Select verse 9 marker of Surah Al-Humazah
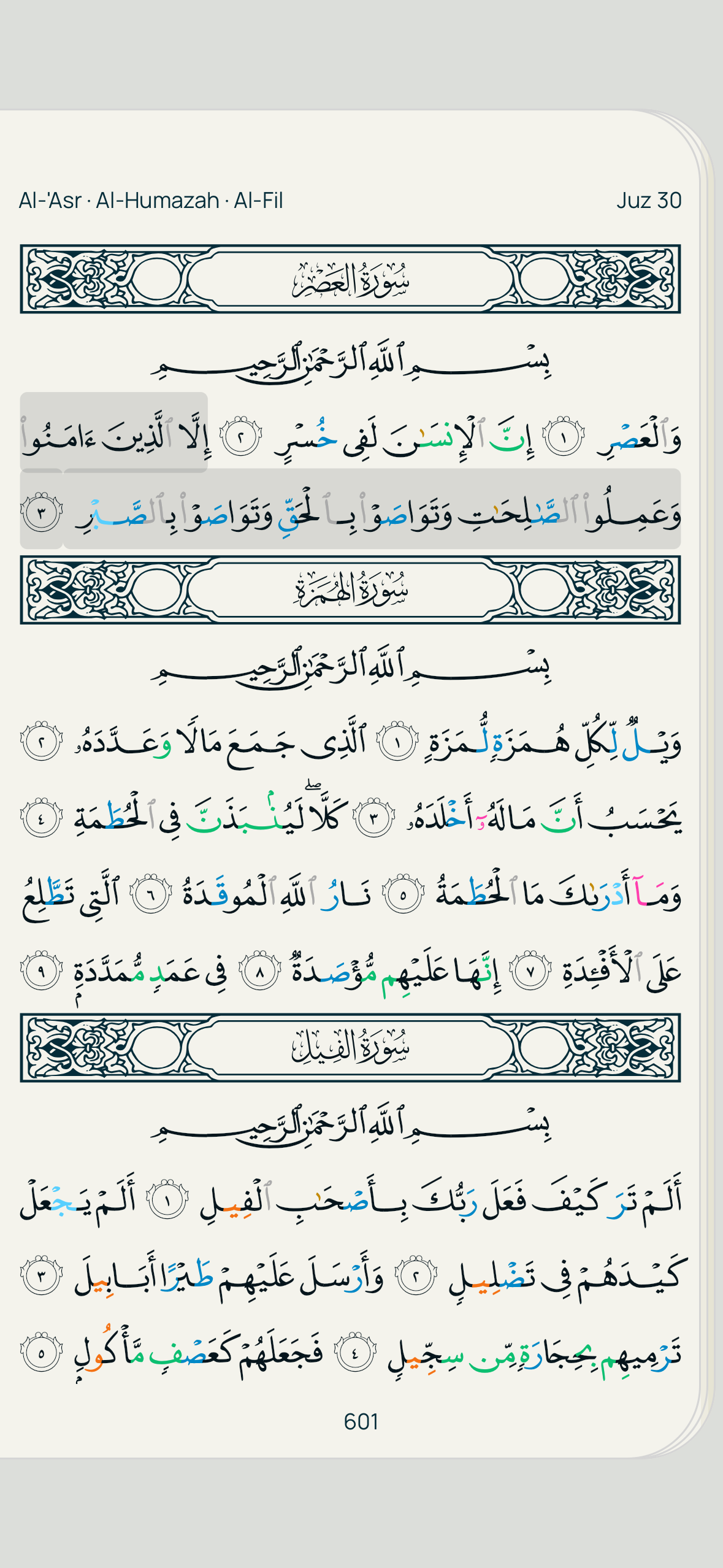This screenshot has height=1568, width=723. [x=41, y=970]
